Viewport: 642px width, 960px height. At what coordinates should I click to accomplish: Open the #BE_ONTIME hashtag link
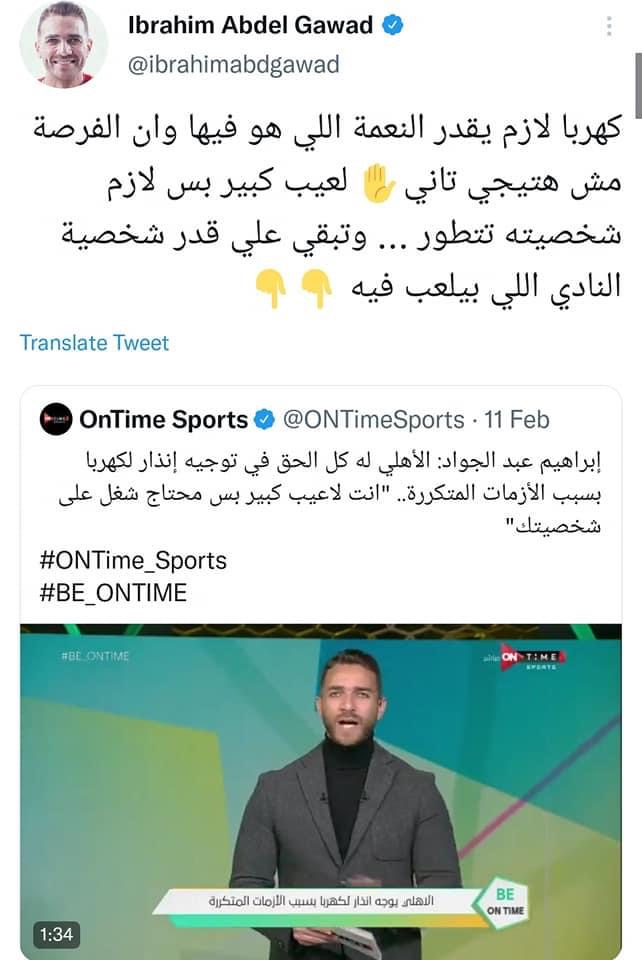click(113, 592)
